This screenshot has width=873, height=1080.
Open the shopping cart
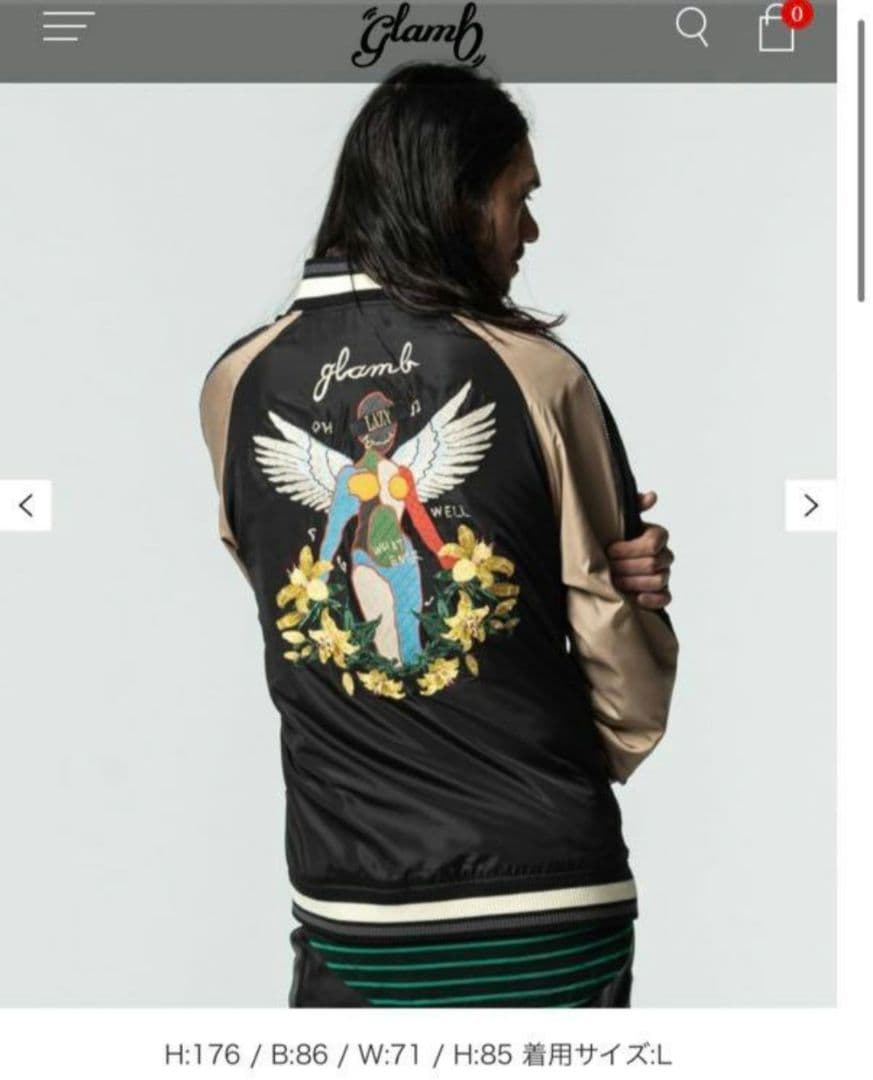point(777,30)
